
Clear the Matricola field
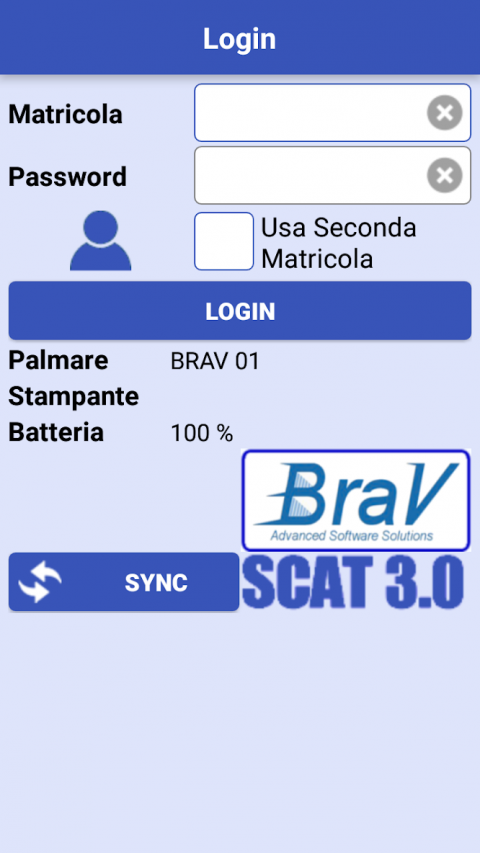[445, 113]
